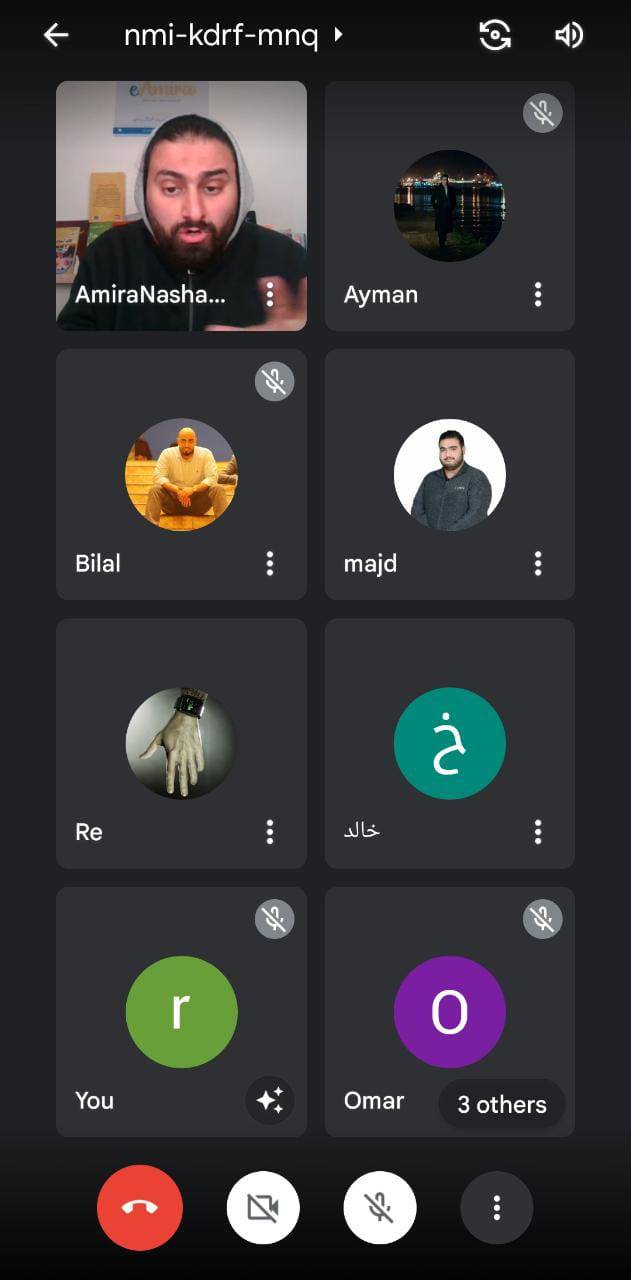Open the three-dot menu for خالد
Viewport: 631px width, 1280px height.
[538, 831]
